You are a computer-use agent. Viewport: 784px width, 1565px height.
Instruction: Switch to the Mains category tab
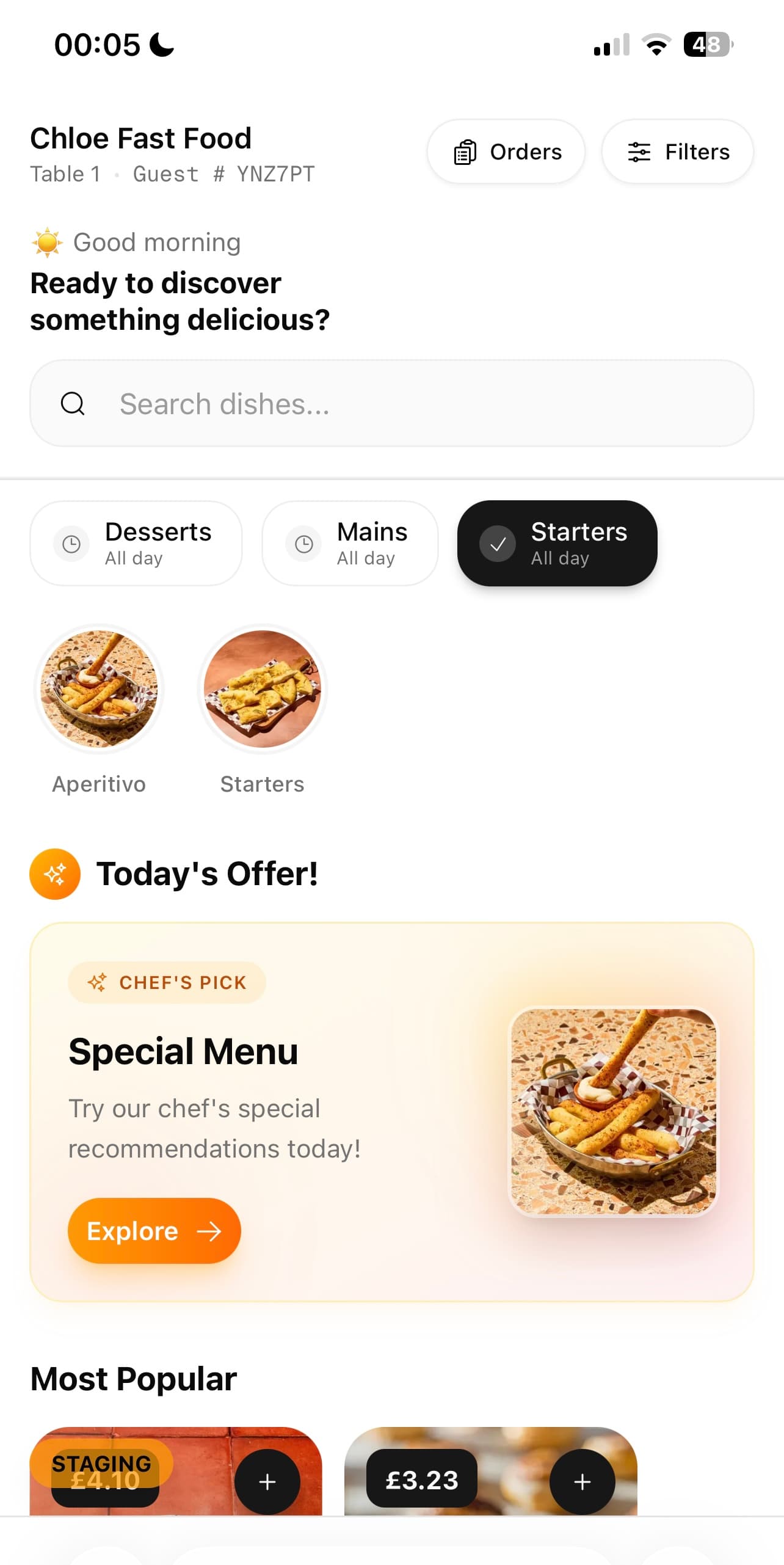[x=350, y=543]
